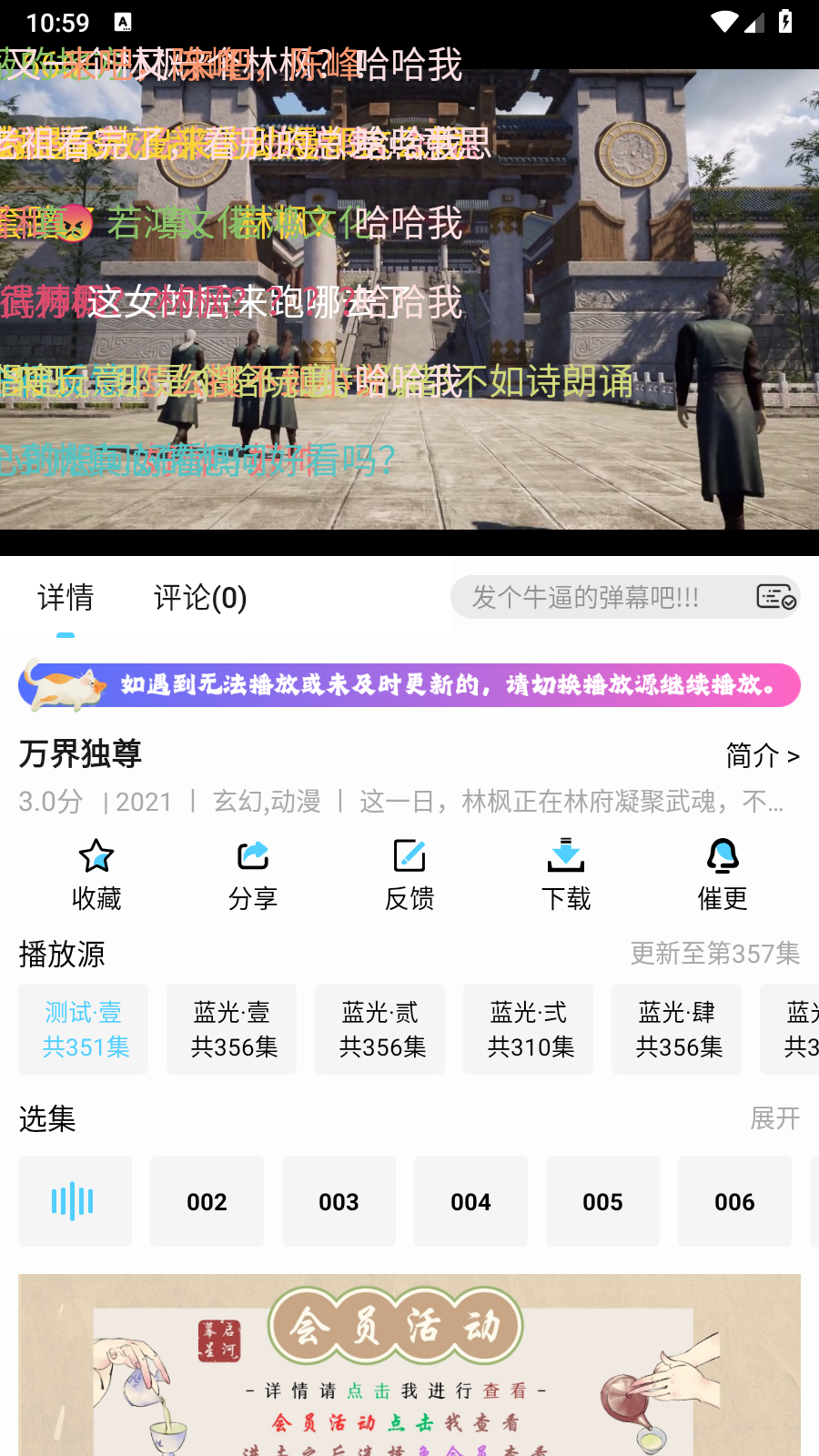Open the 会员活动 banner
819x1456 pixels.
point(409,1365)
